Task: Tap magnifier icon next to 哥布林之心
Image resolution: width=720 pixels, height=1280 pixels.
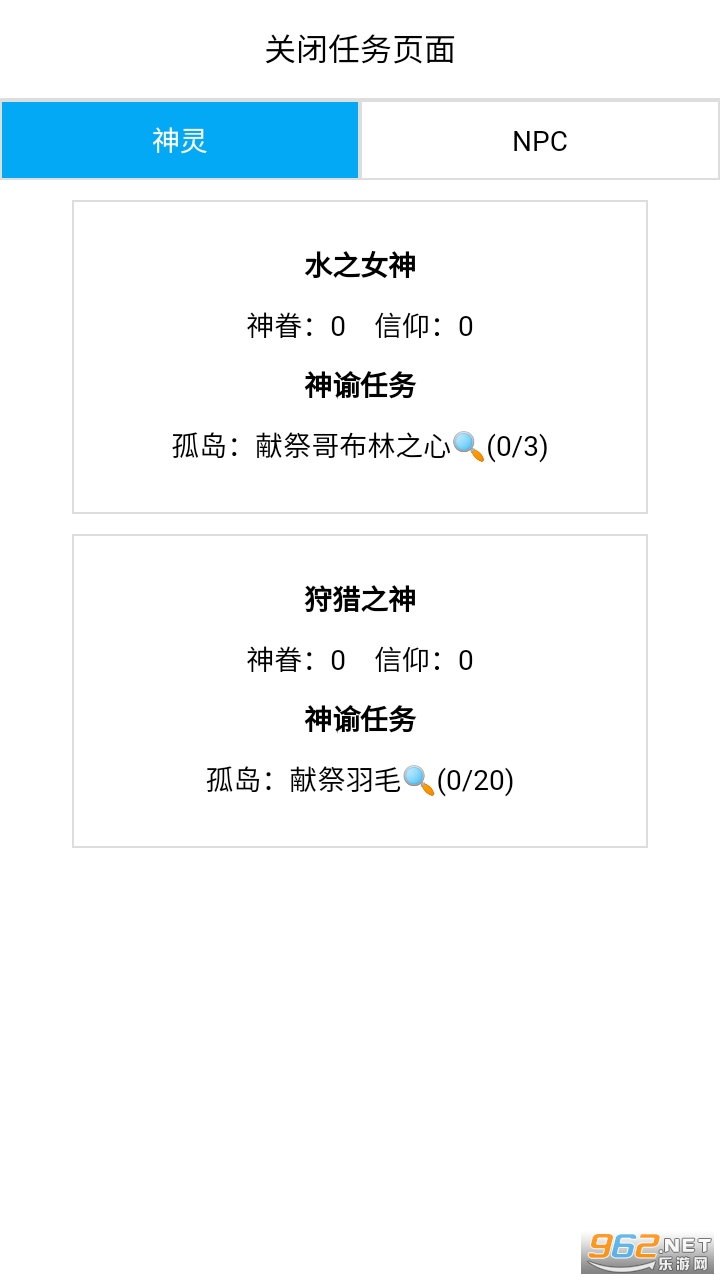Action: click(468, 446)
